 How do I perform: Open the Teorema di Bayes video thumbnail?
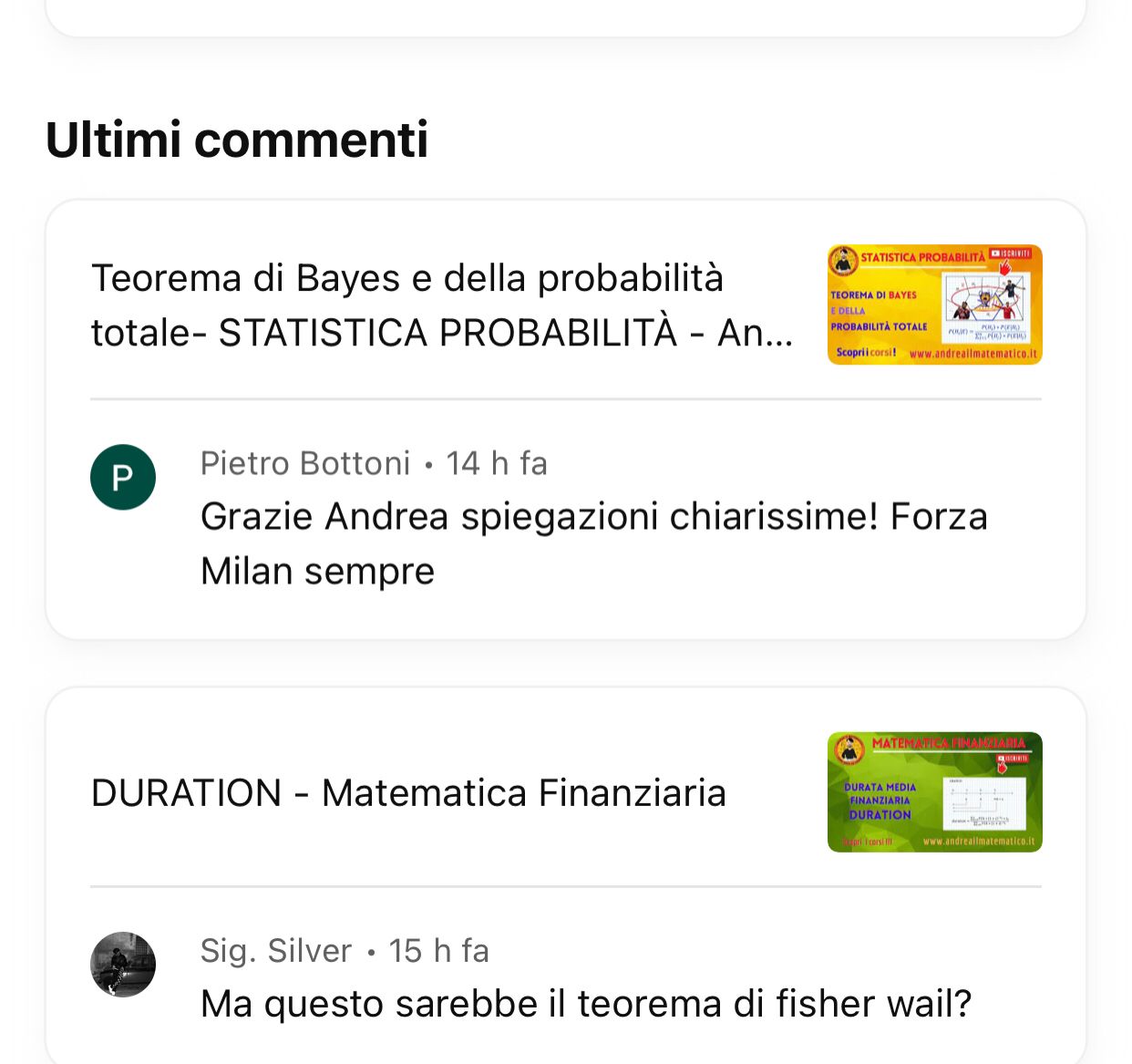click(x=934, y=305)
